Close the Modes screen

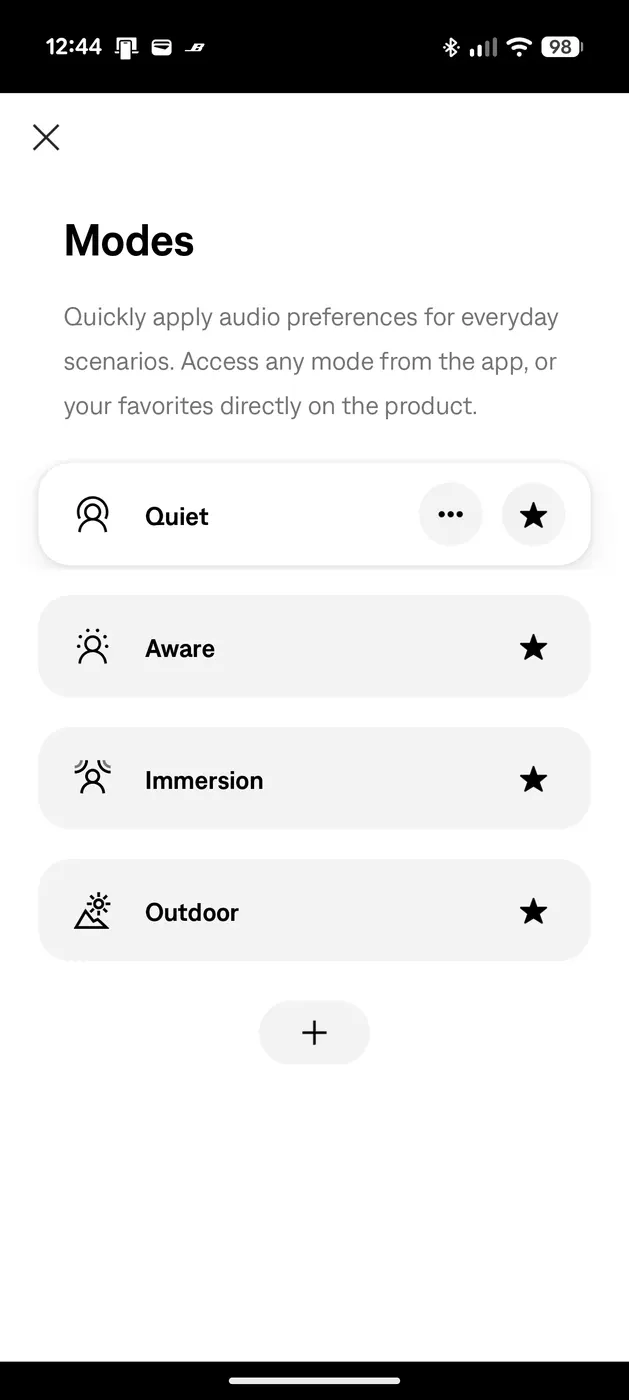pos(46,137)
